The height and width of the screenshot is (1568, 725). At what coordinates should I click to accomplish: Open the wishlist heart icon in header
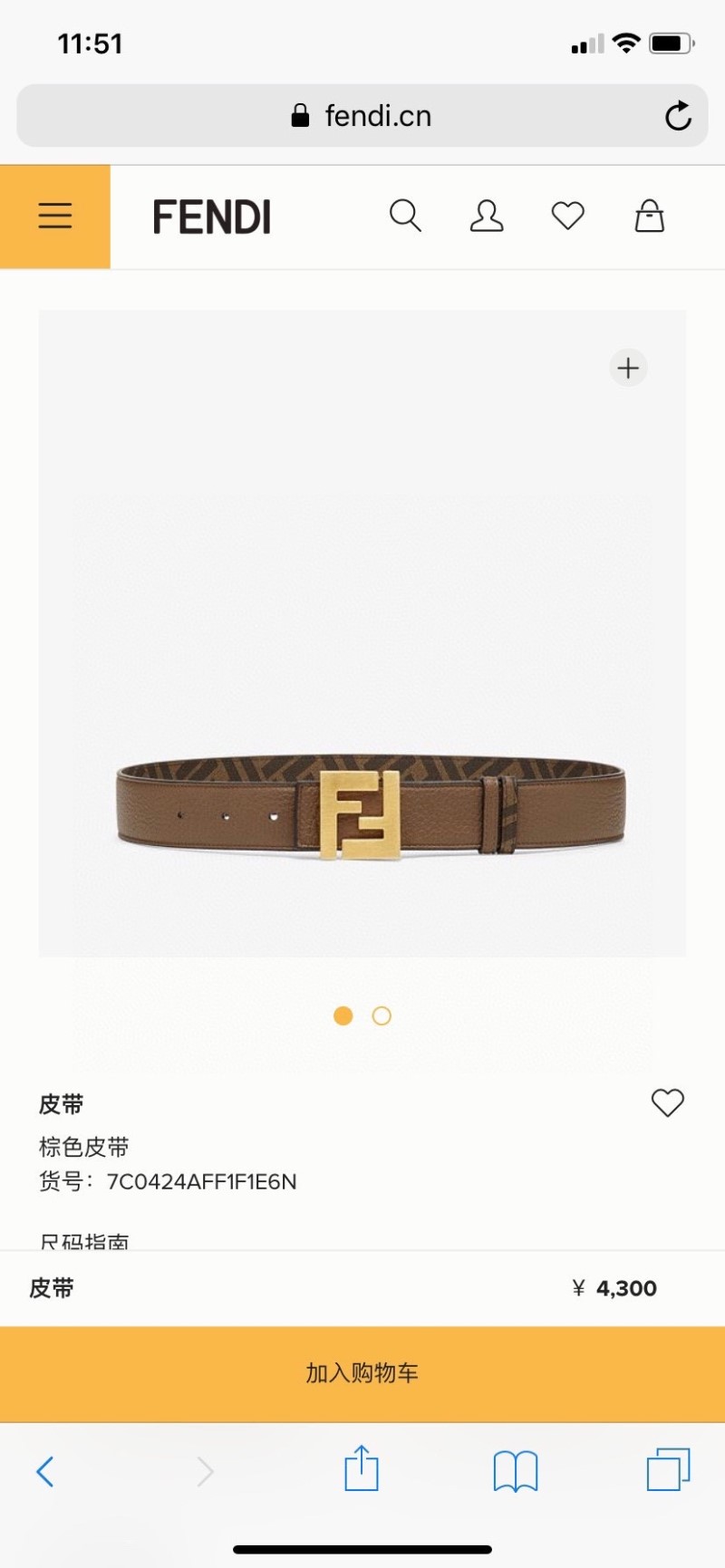tap(567, 216)
